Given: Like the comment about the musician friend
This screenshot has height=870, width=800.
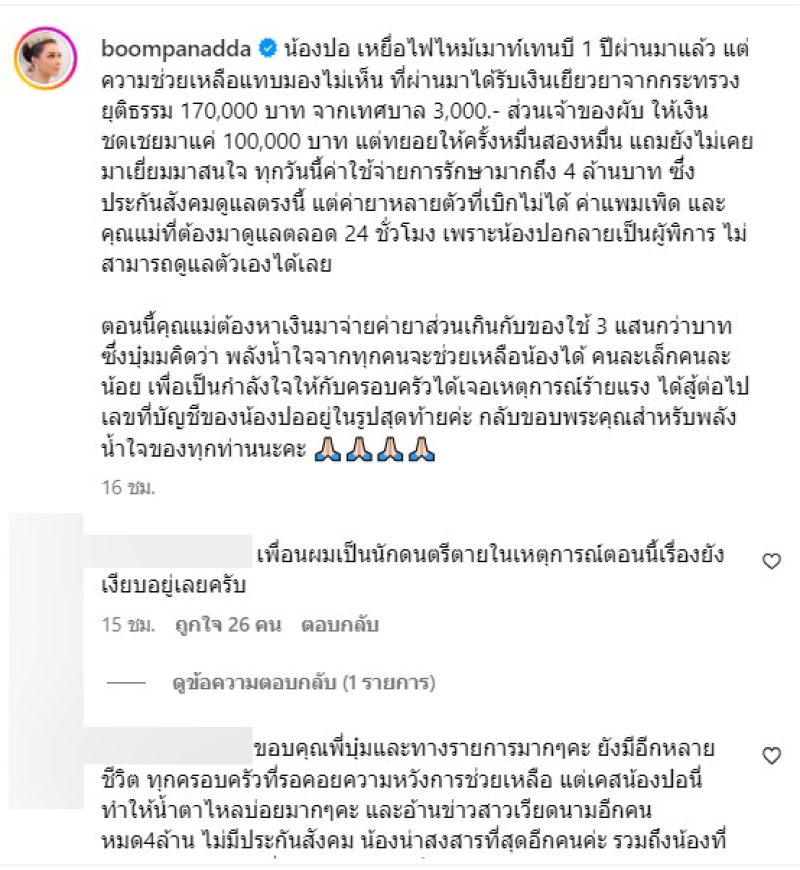Looking at the screenshot, I should pyautogui.click(x=771, y=562).
